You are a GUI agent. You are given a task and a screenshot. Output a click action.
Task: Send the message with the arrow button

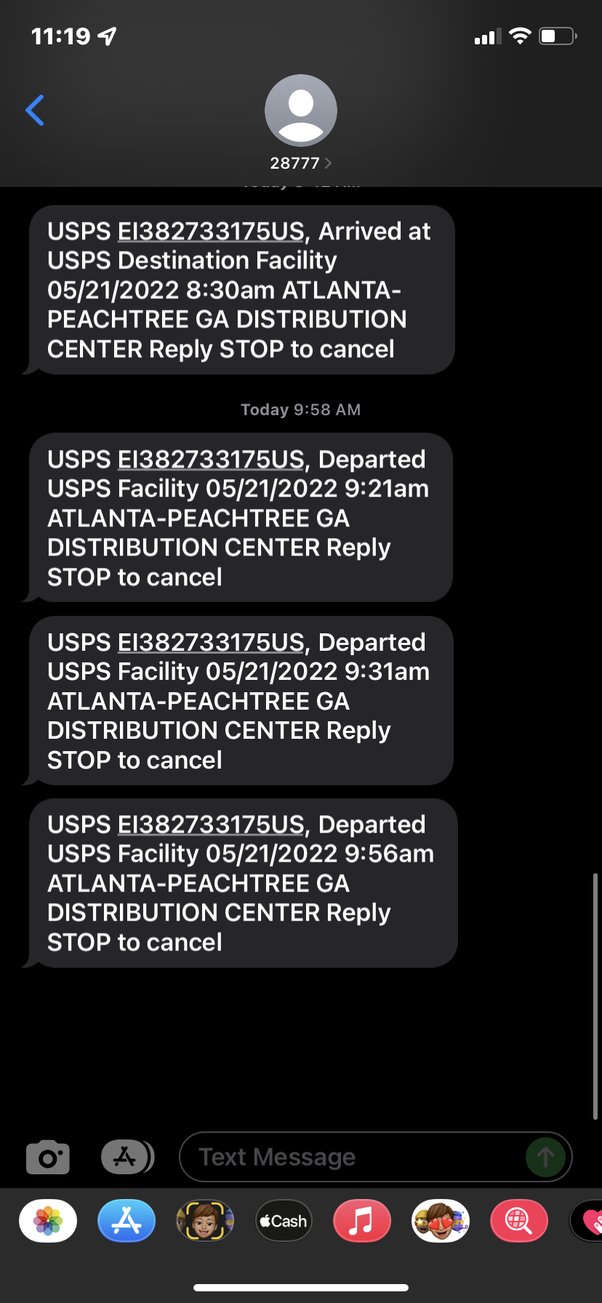click(x=545, y=1157)
